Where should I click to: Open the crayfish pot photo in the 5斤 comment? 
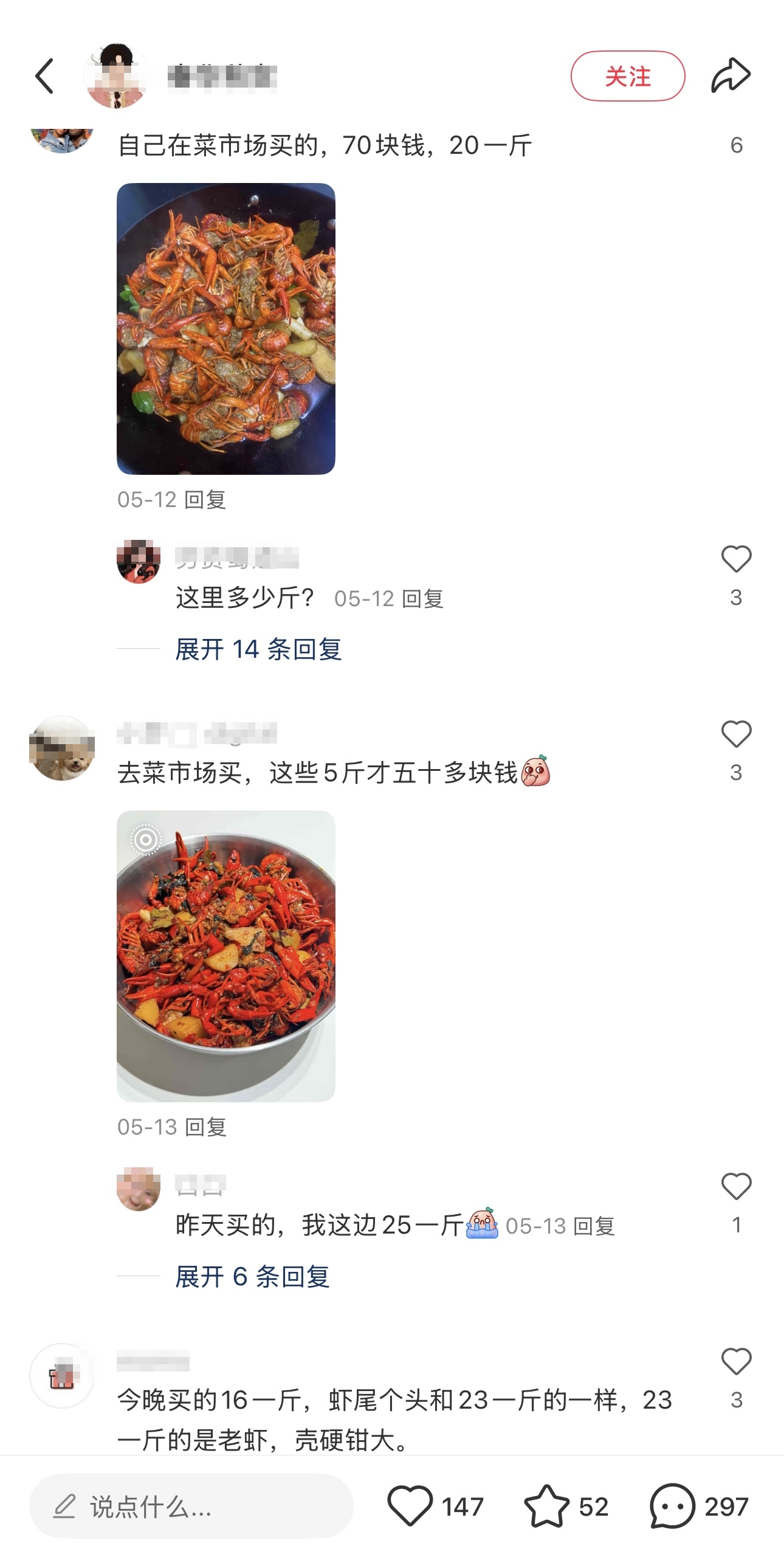225,956
